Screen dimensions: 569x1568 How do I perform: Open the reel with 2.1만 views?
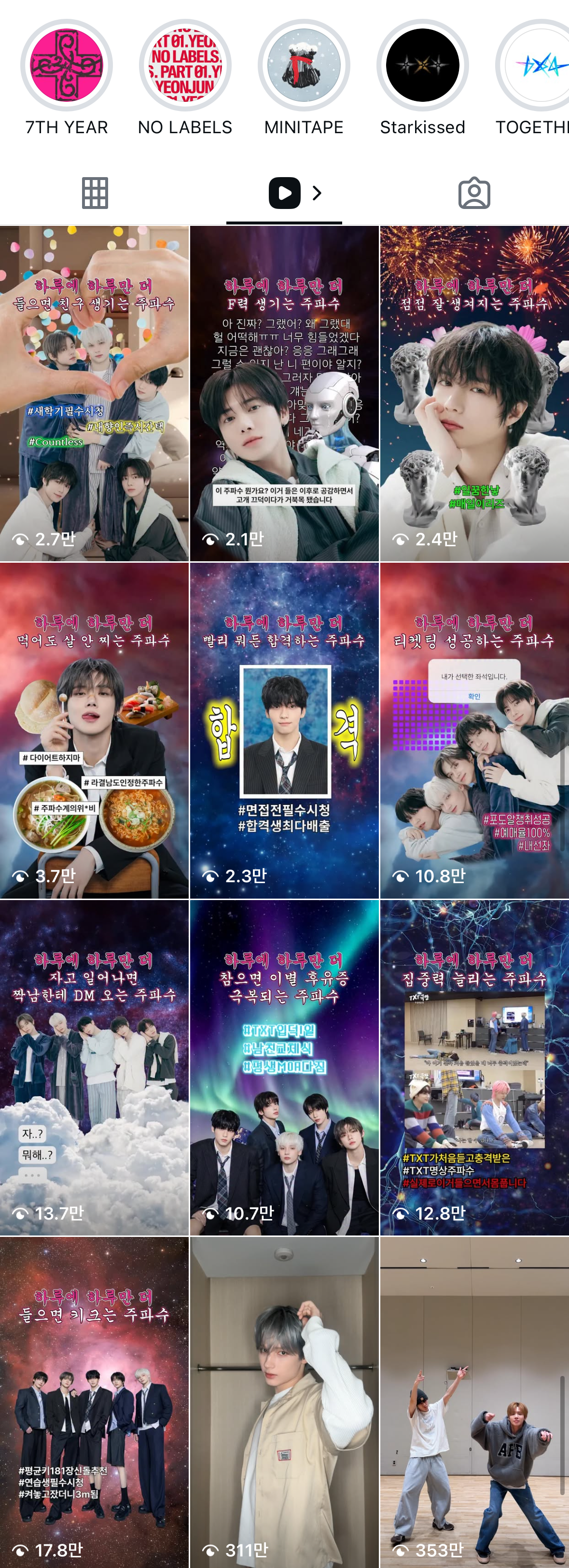[x=284, y=393]
